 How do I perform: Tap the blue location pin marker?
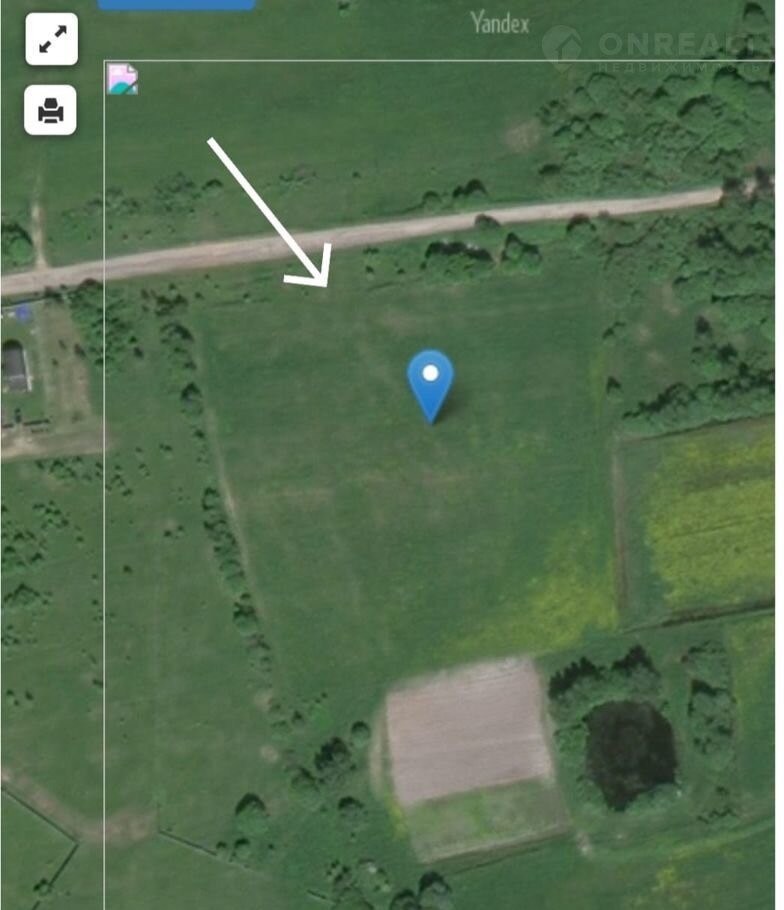[x=430, y=381]
